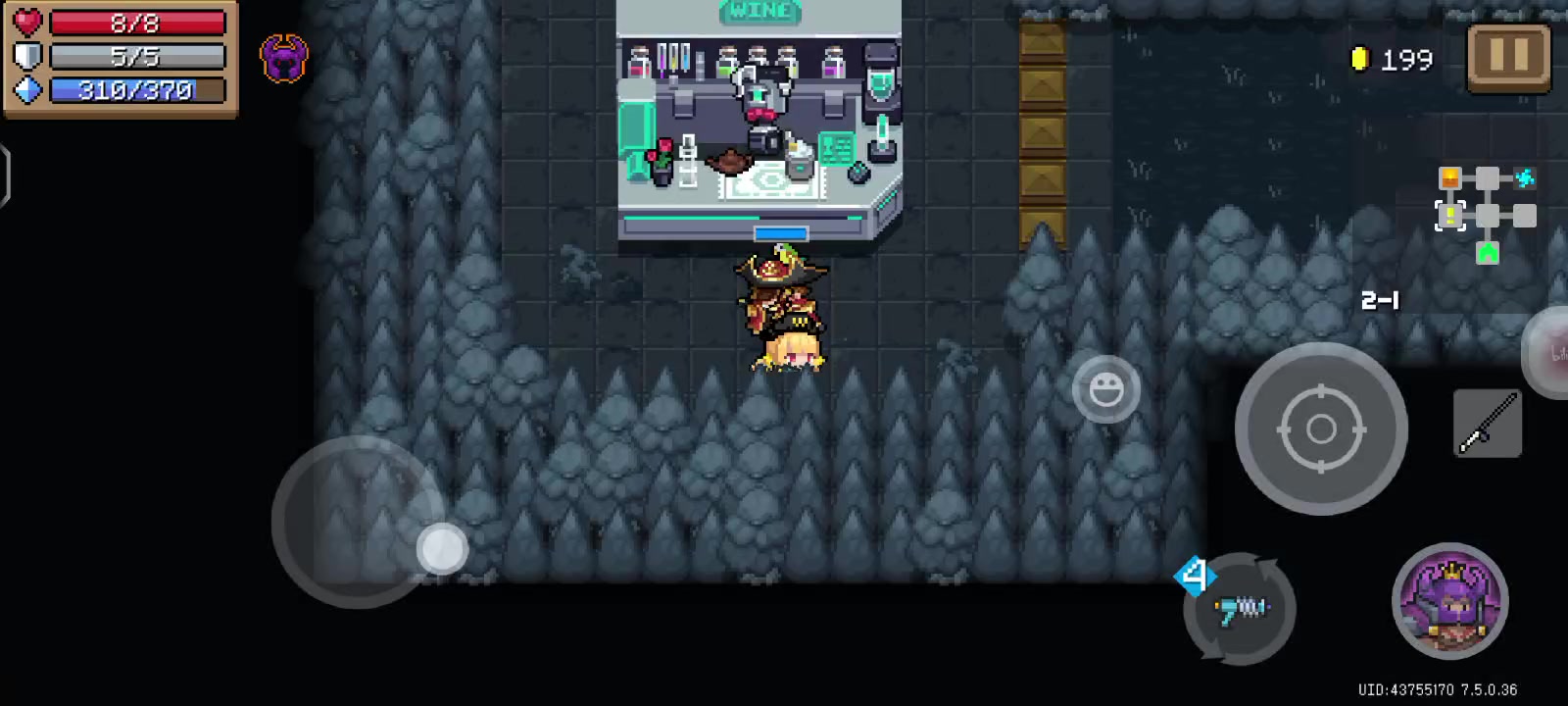
Task: Activate the purple character skill
Action: point(1449,601)
